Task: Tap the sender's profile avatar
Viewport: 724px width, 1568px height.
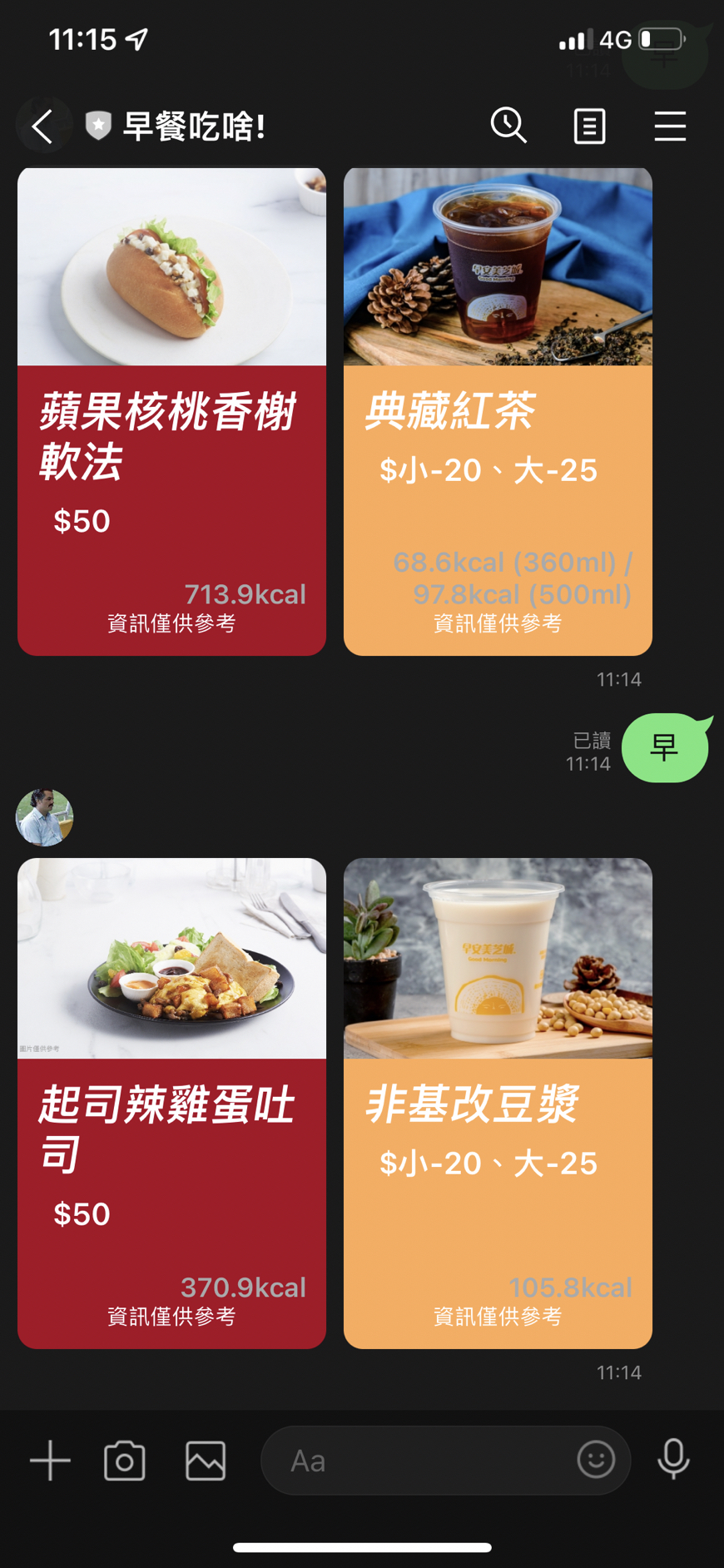Action: (45, 817)
